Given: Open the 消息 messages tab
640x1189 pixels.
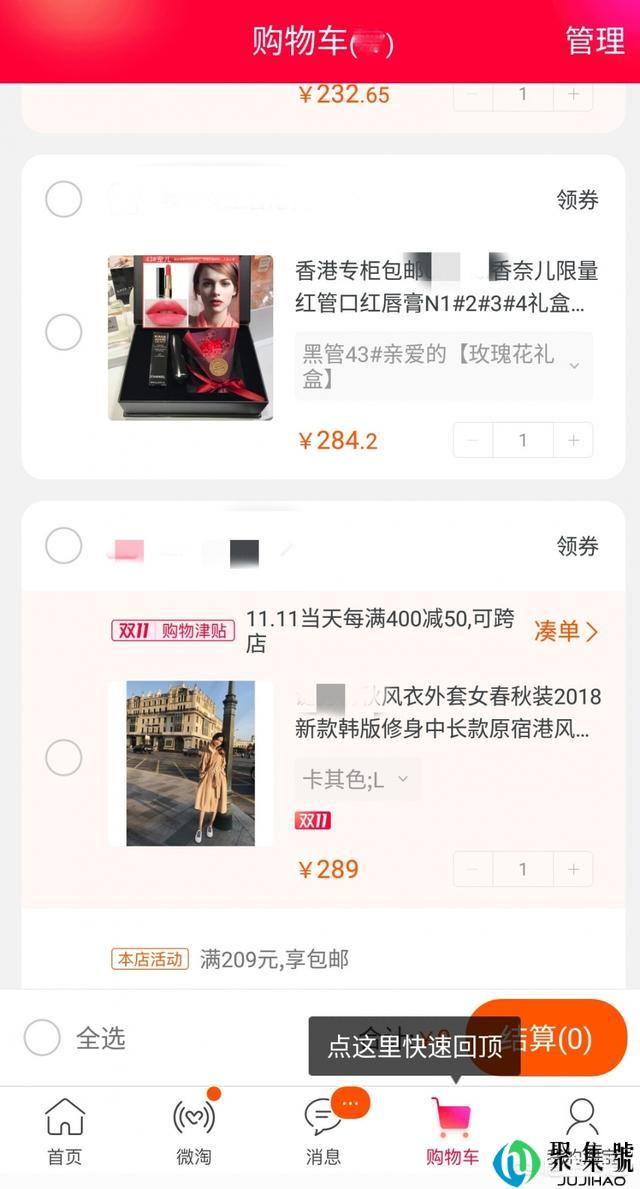Looking at the screenshot, I should coord(324,1131).
